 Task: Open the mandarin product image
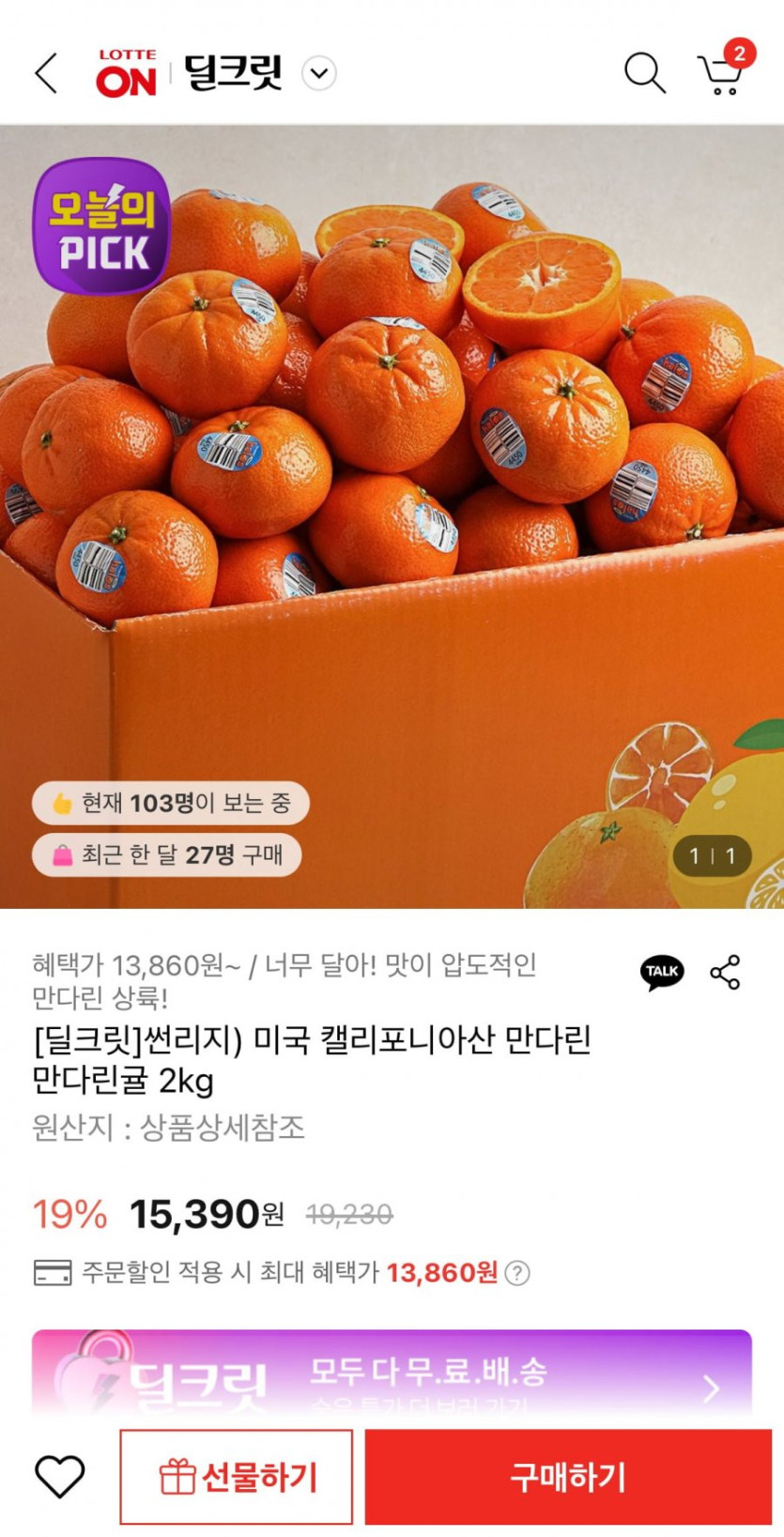point(392,516)
